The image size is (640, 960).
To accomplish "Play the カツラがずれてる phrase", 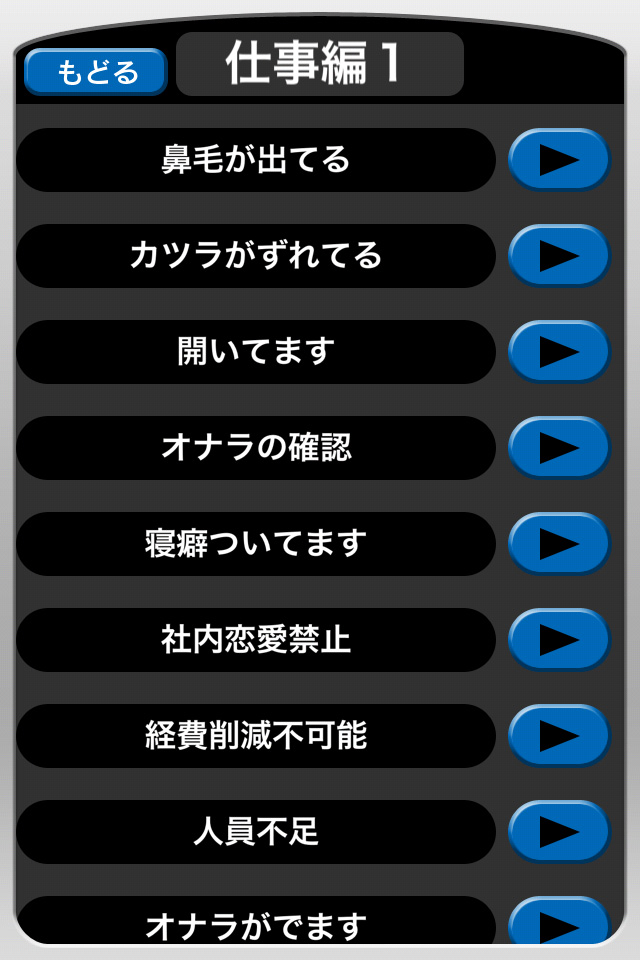I will (x=559, y=256).
